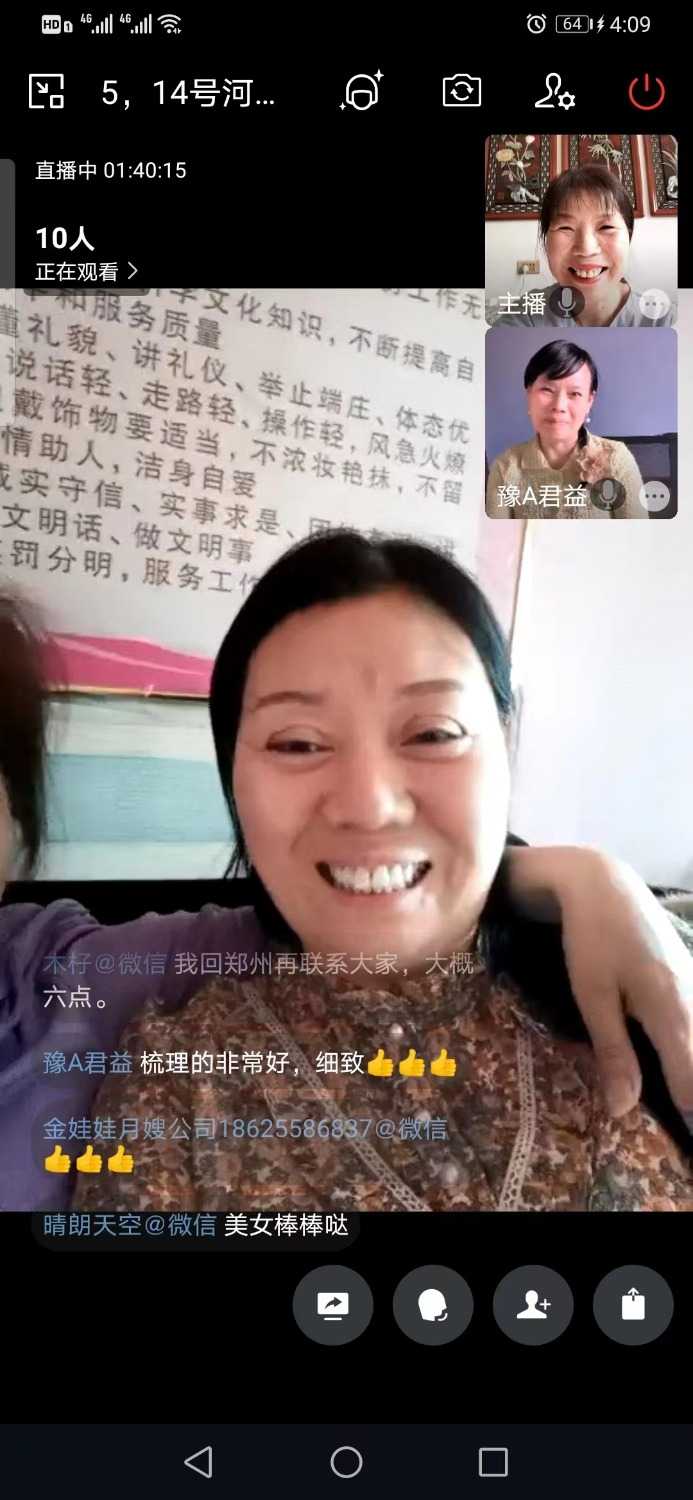Start screen sharing
This screenshot has height=1500, width=693.
pos(333,1305)
